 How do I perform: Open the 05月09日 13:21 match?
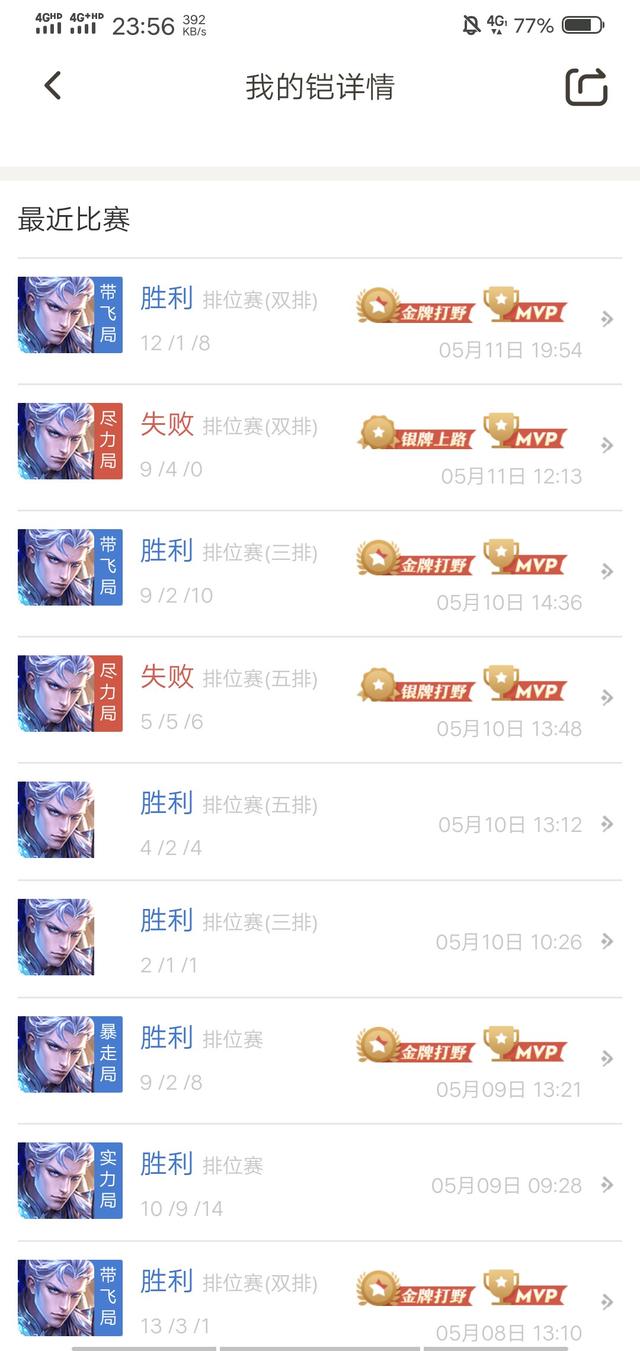tap(320, 1060)
